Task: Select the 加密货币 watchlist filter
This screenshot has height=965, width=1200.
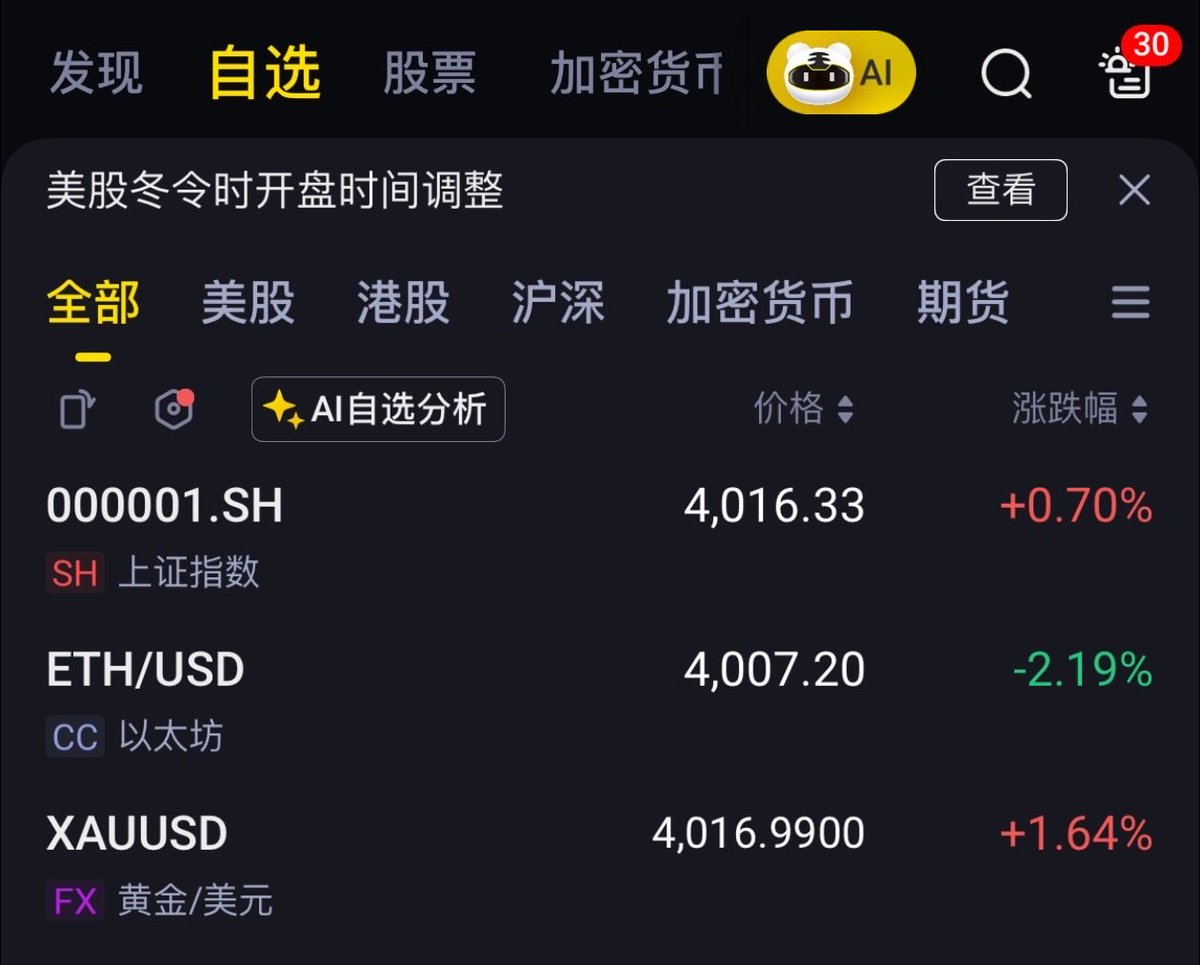Action: (760, 302)
